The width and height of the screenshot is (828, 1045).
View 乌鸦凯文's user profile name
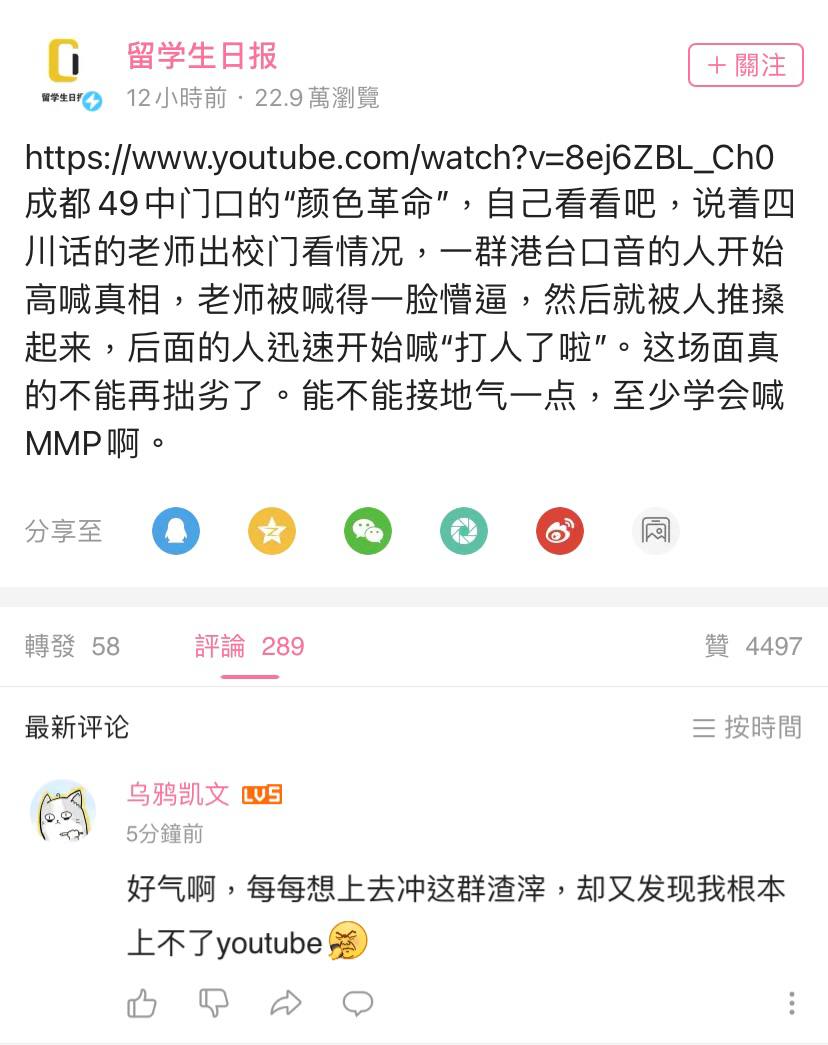pyautogui.click(x=178, y=795)
